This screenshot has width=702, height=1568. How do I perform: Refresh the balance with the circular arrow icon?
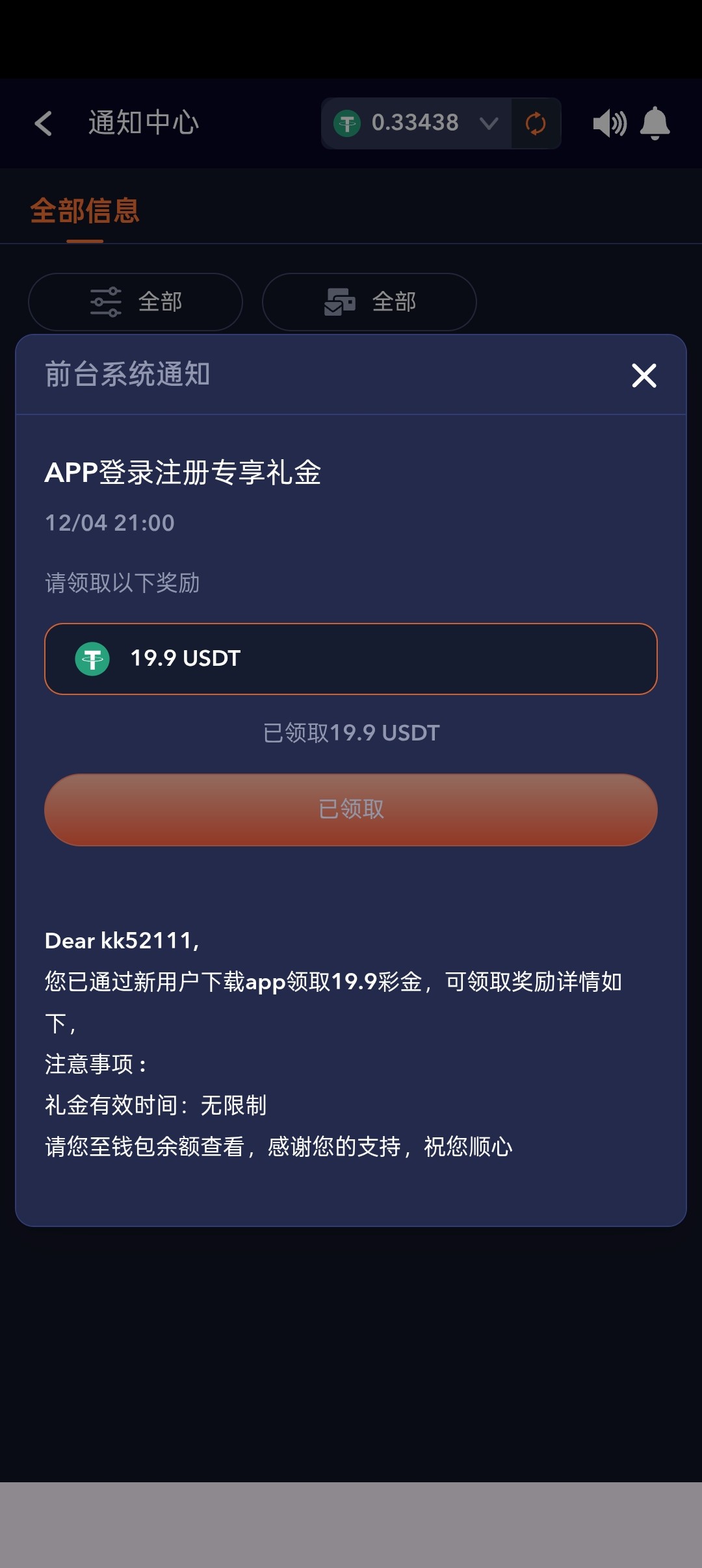pyautogui.click(x=535, y=123)
